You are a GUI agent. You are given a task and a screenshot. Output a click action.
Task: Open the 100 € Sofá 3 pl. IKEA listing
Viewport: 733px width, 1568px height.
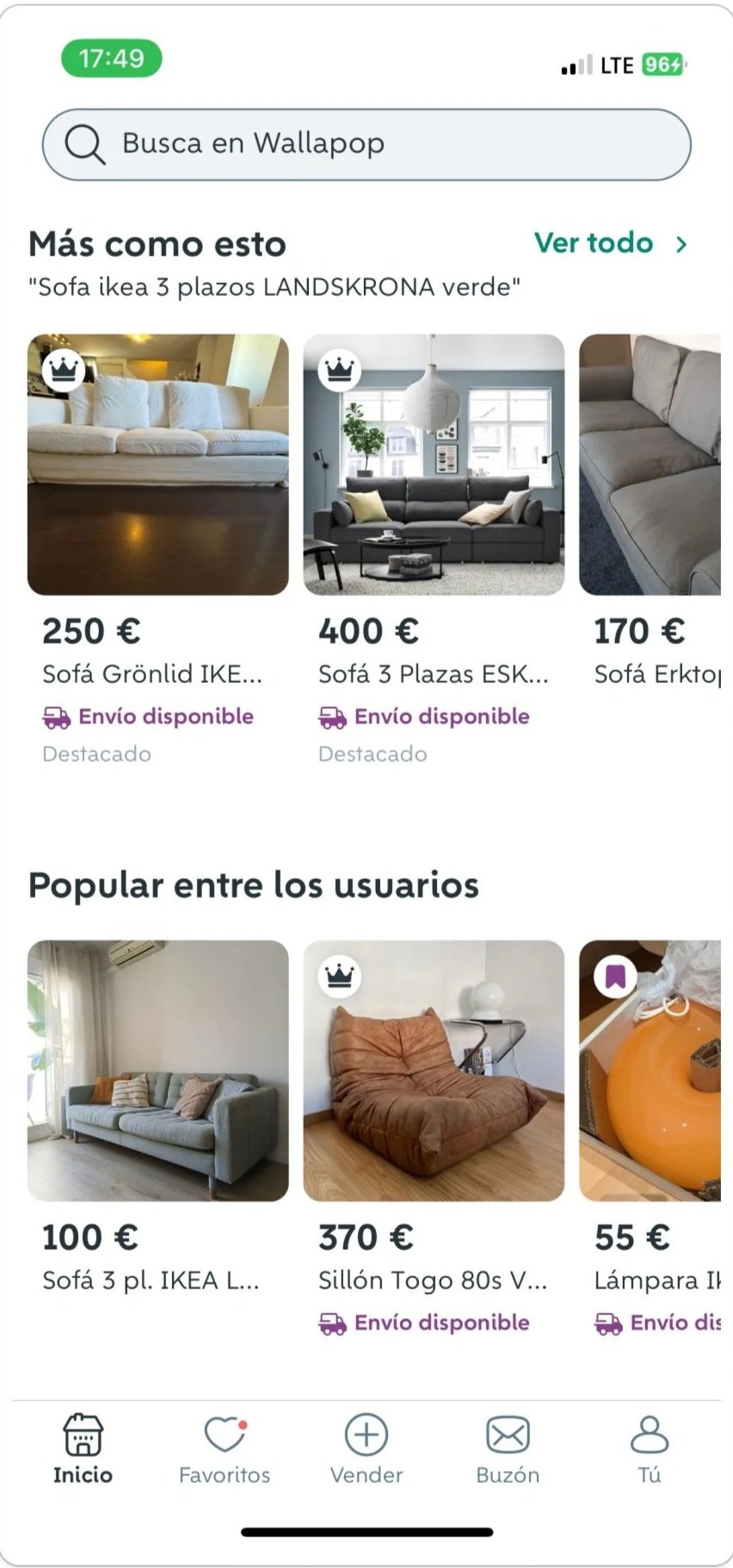tap(158, 1071)
